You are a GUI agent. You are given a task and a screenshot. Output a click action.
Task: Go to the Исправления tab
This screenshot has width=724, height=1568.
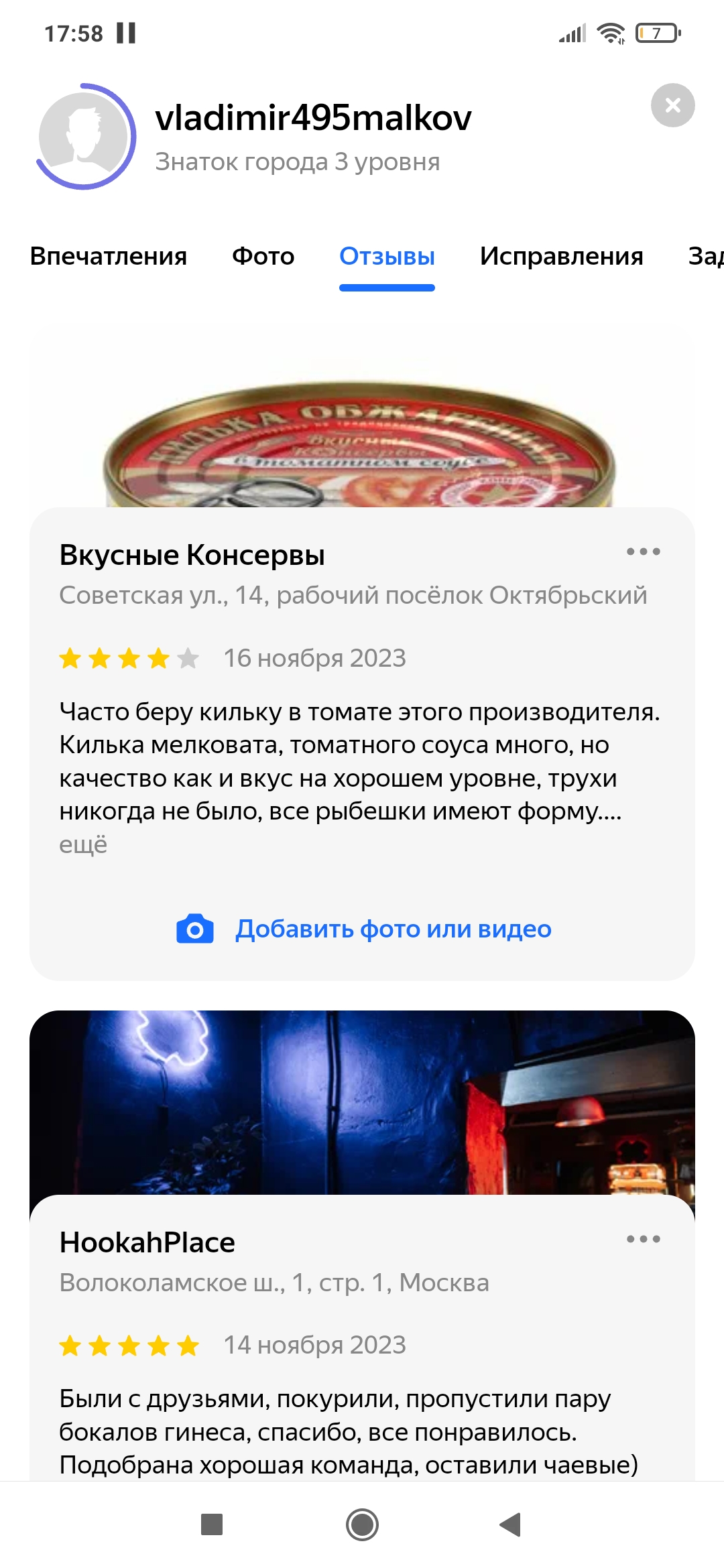tap(561, 257)
